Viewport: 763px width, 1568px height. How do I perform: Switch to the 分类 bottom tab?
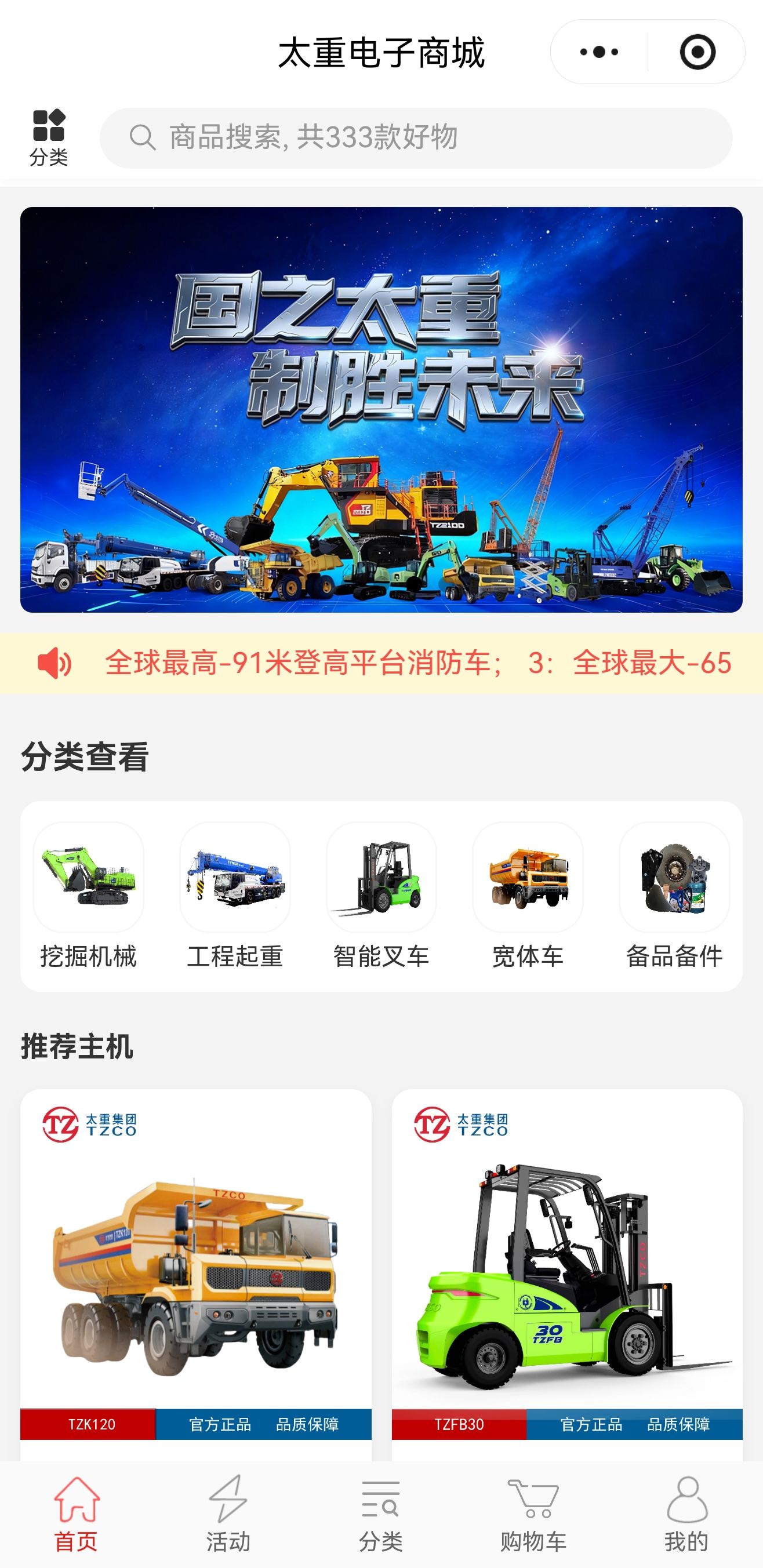[x=381, y=1515]
